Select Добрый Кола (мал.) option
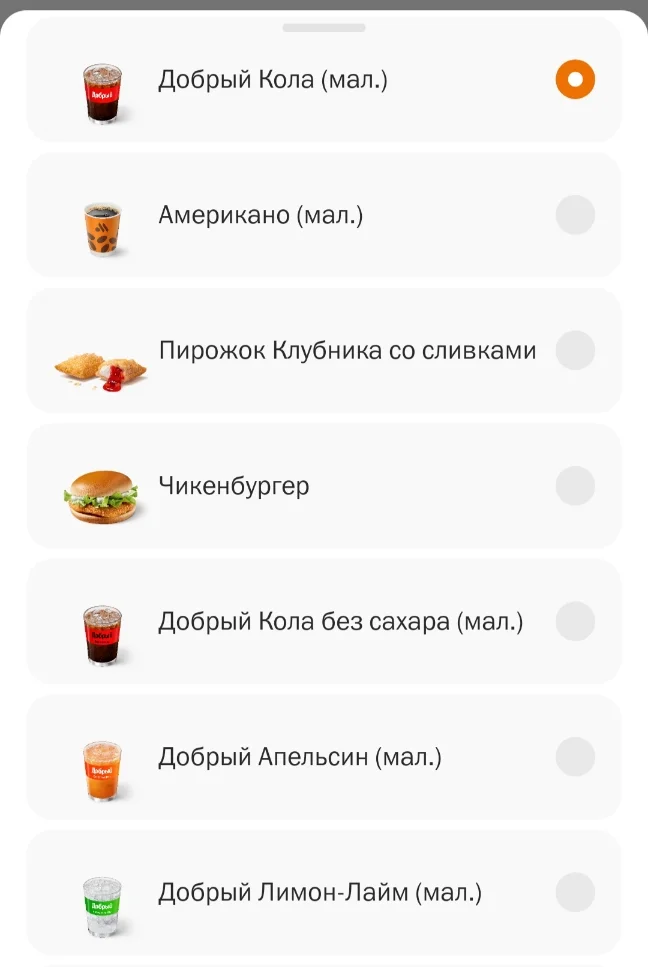 click(324, 80)
